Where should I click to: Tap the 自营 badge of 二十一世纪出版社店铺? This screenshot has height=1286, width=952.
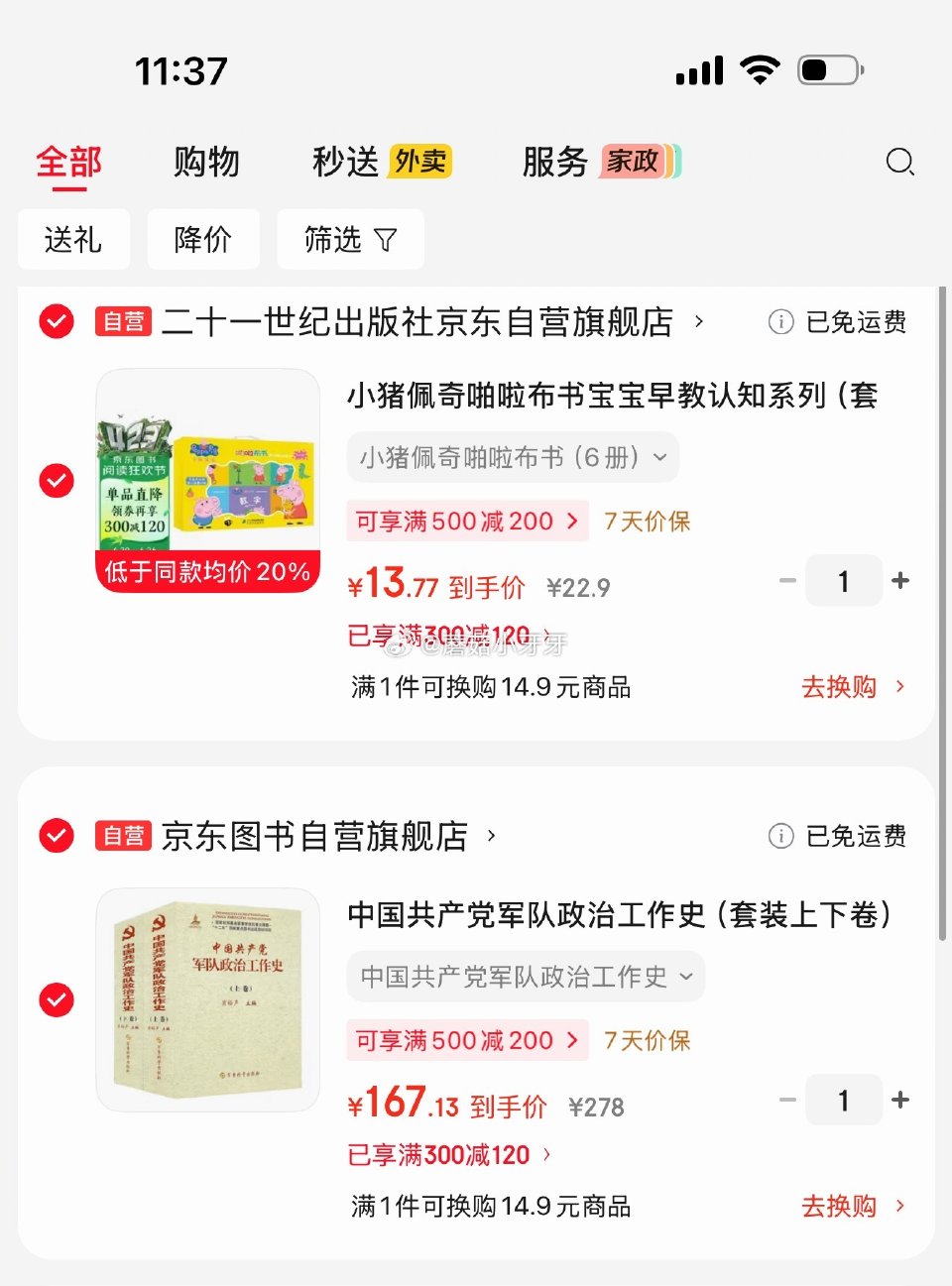click(122, 321)
